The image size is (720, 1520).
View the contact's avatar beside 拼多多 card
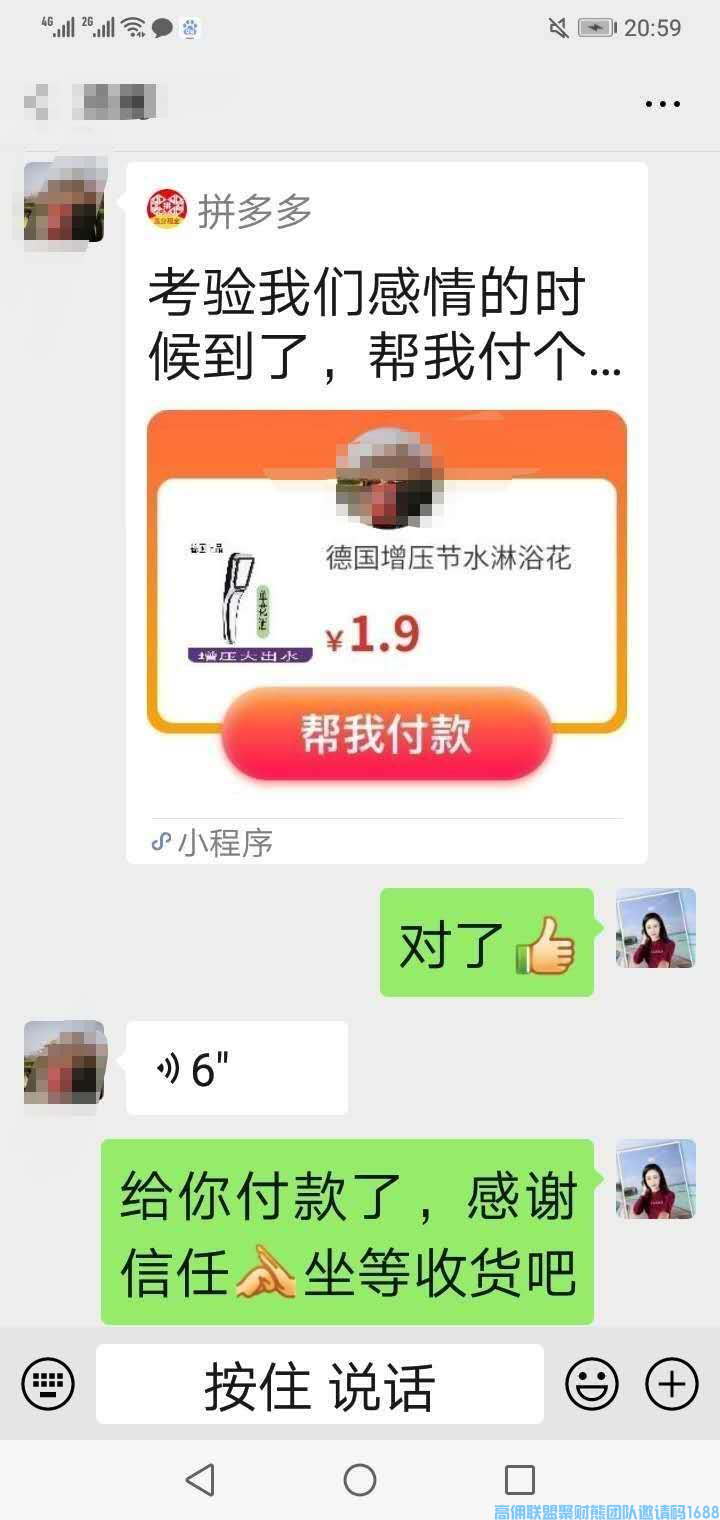coord(64,202)
